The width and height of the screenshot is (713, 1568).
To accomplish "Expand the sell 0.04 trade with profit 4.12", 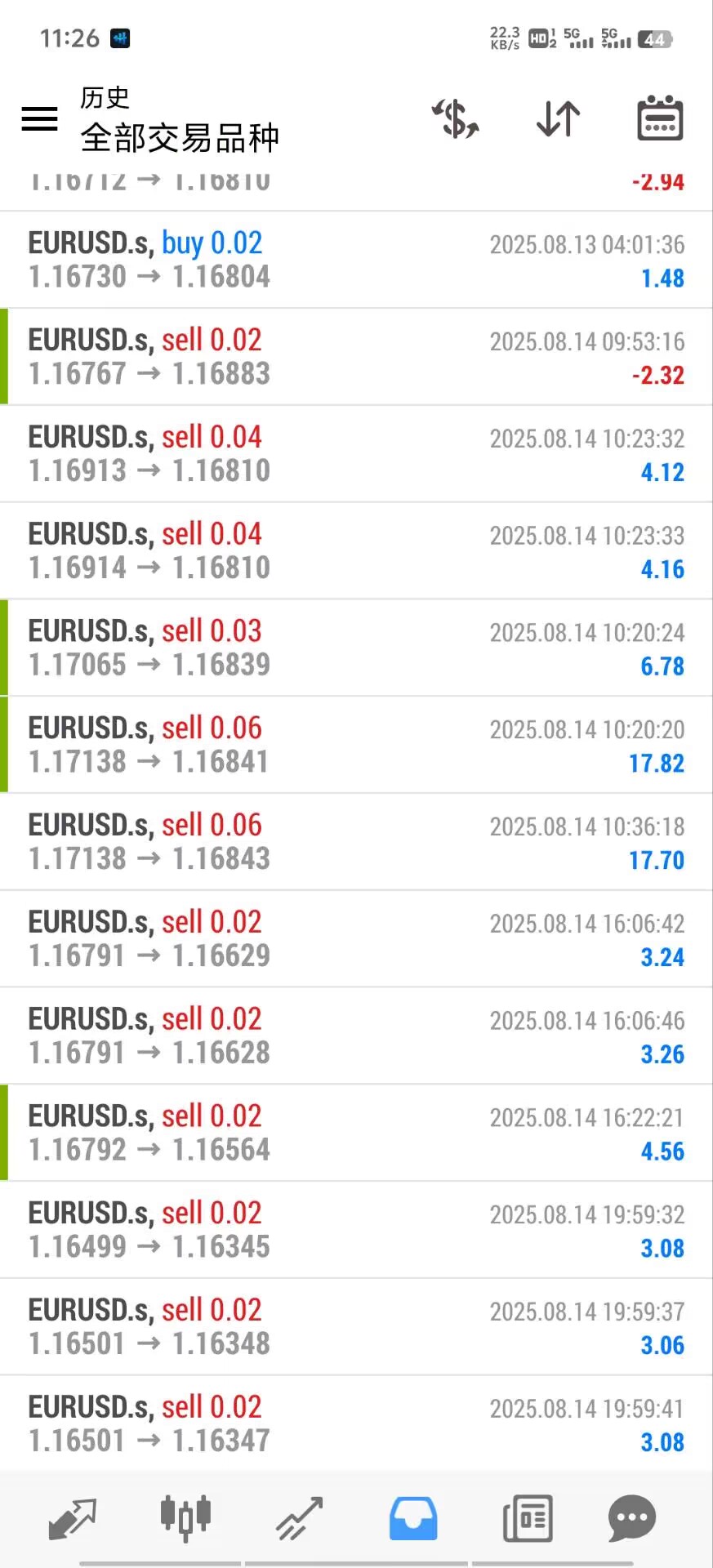I will (356, 454).
